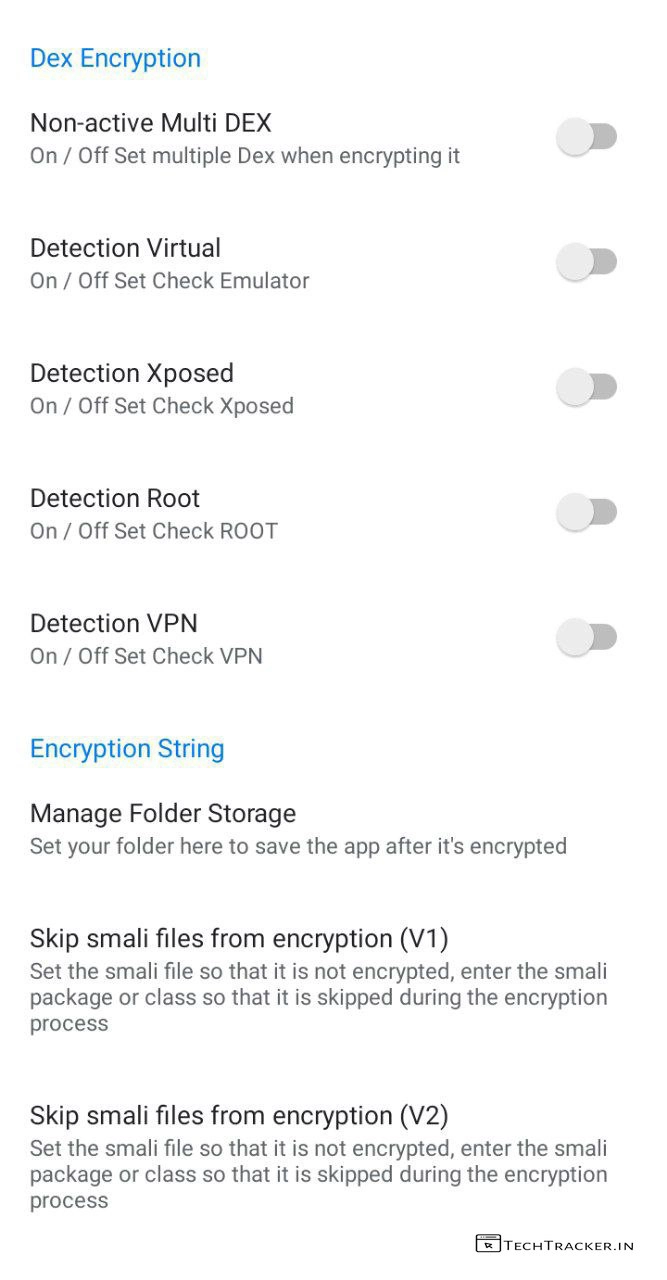Screen dimensions: 667x1280
Task: Toggle the Non-active Multi DEX switch
Action: pyautogui.click(x=587, y=137)
